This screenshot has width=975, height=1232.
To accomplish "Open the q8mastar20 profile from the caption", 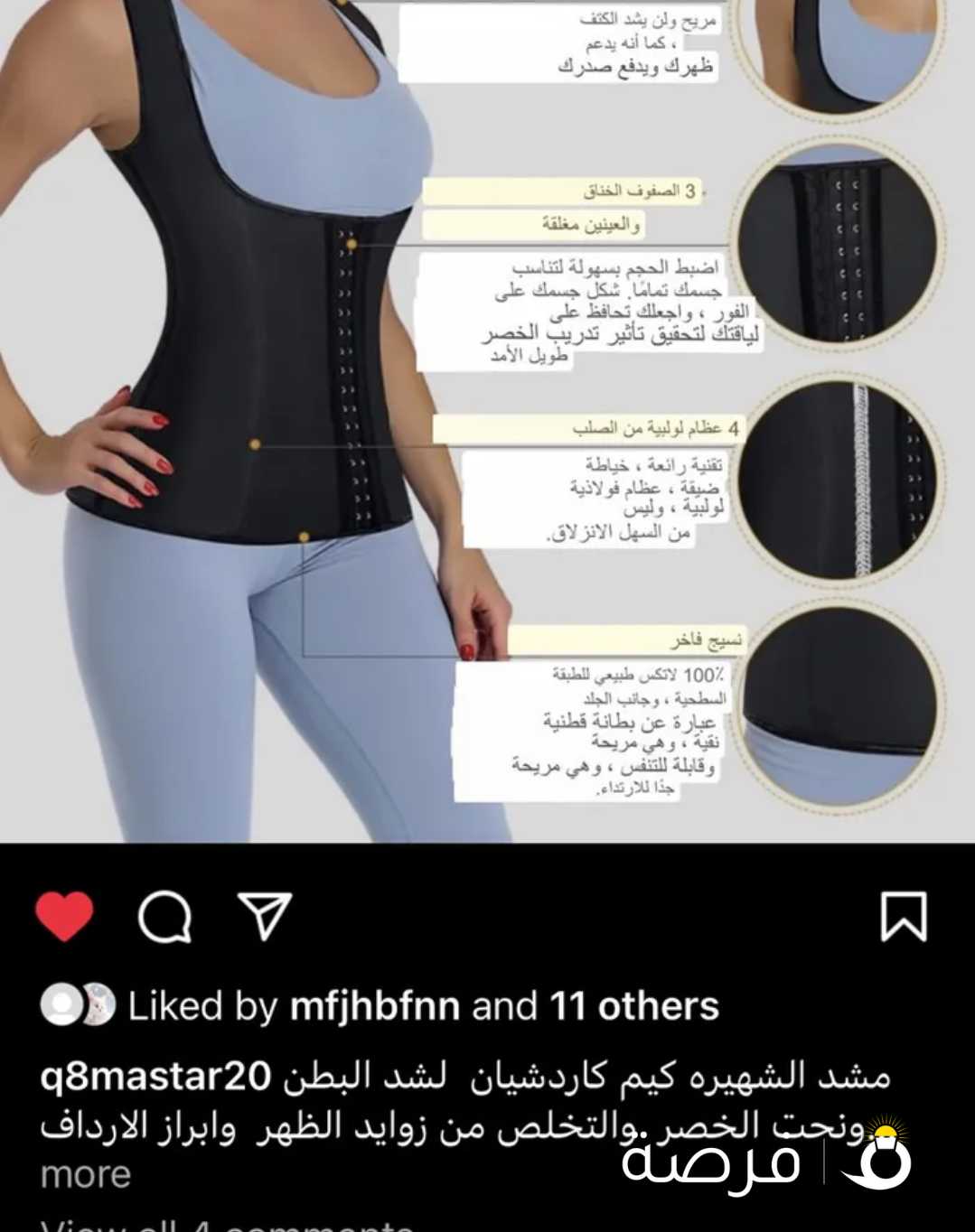I will click(x=155, y=1077).
